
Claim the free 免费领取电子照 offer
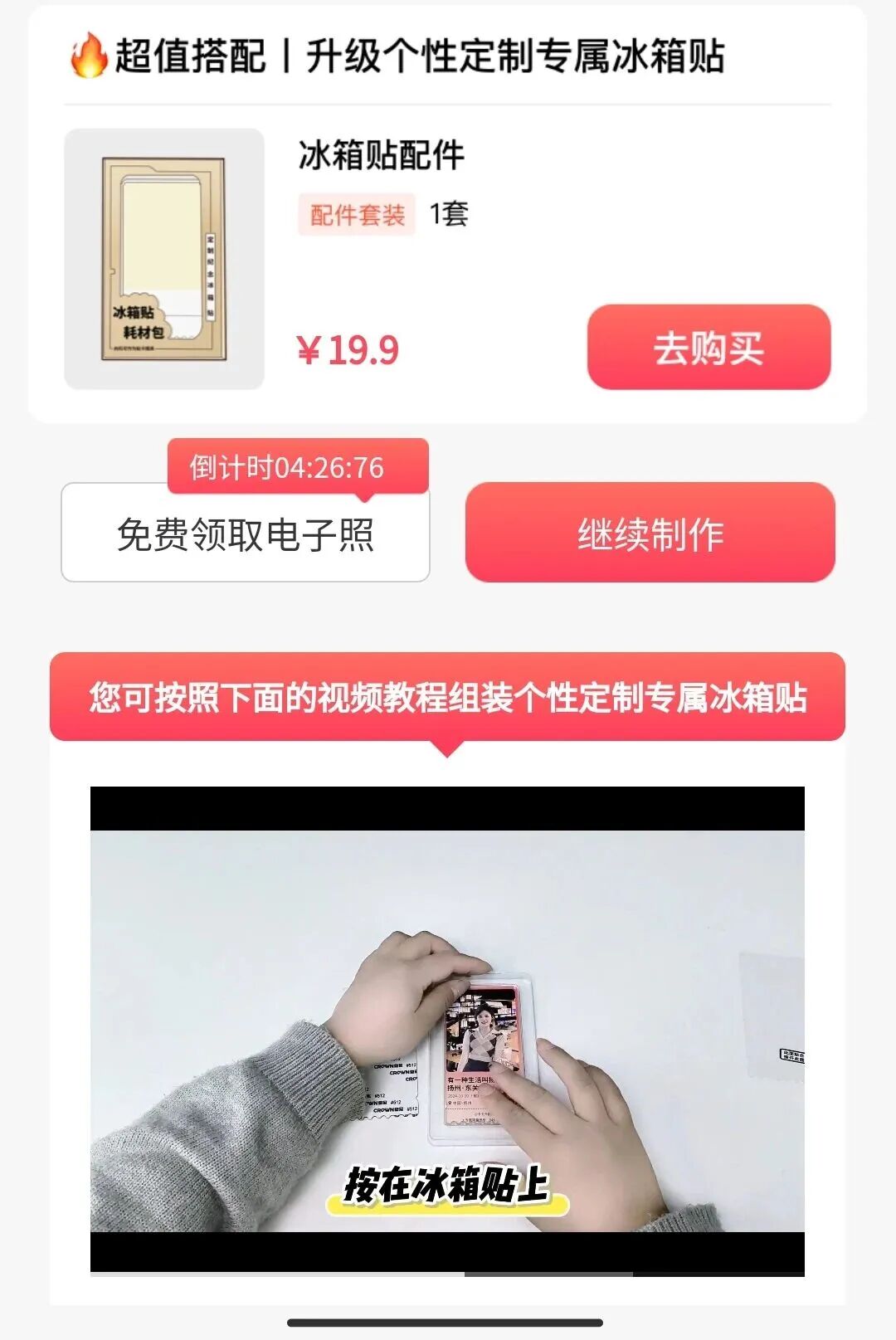point(245,534)
